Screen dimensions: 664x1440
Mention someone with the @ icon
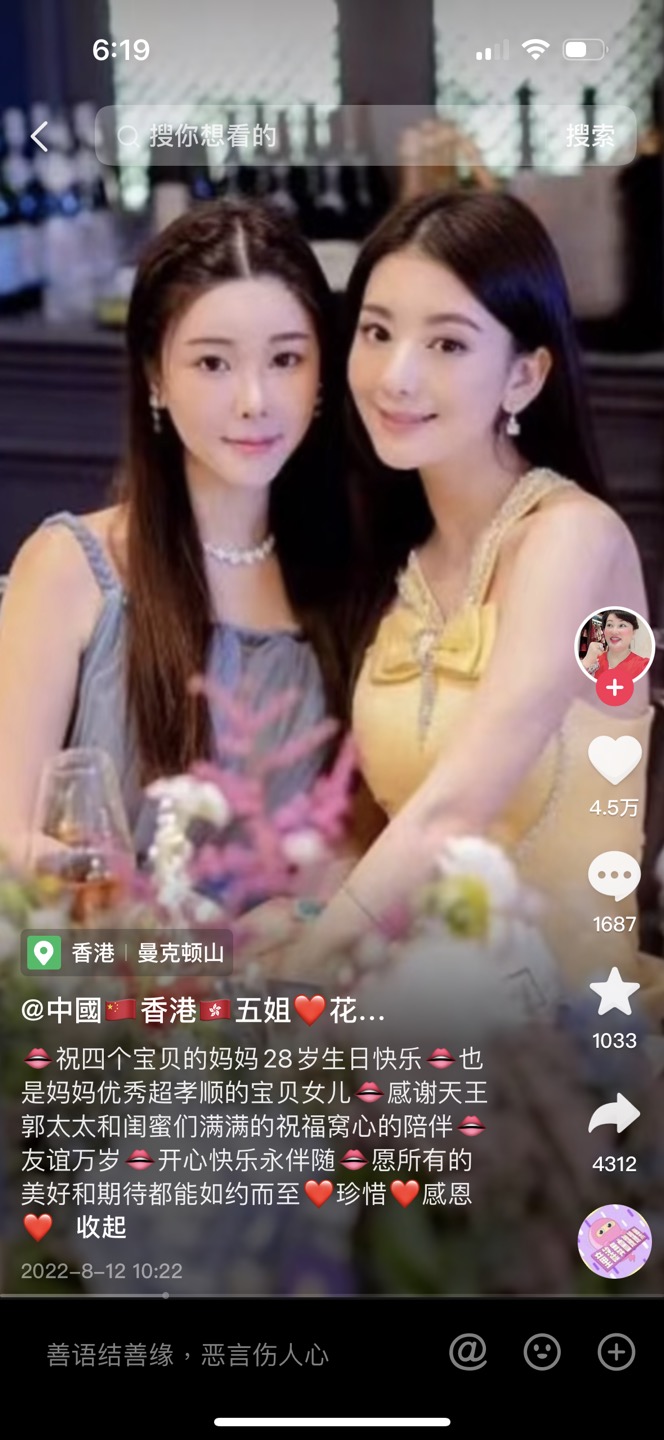[468, 1352]
